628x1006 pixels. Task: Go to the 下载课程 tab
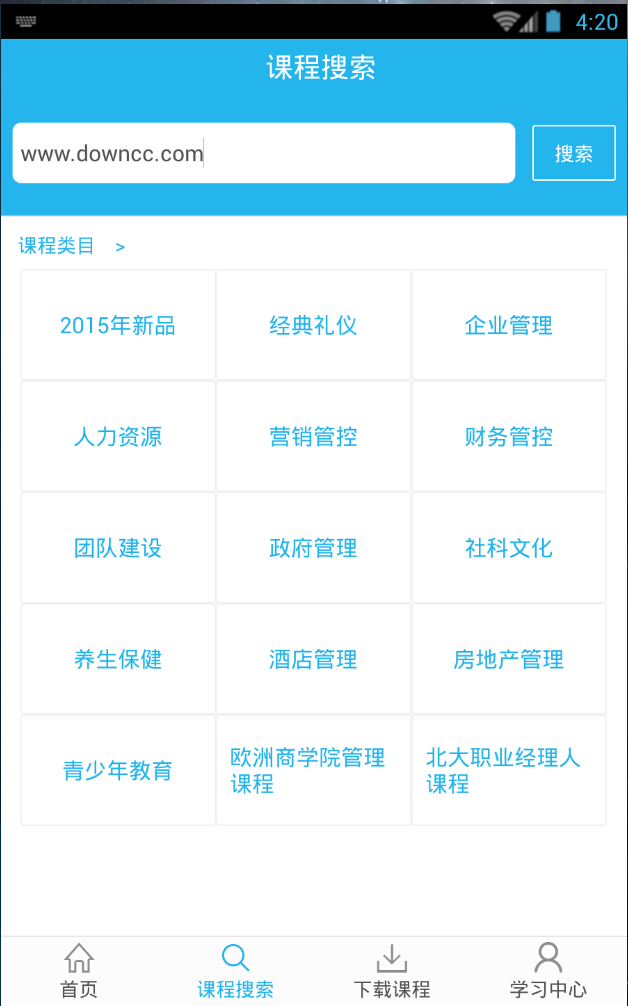392,971
